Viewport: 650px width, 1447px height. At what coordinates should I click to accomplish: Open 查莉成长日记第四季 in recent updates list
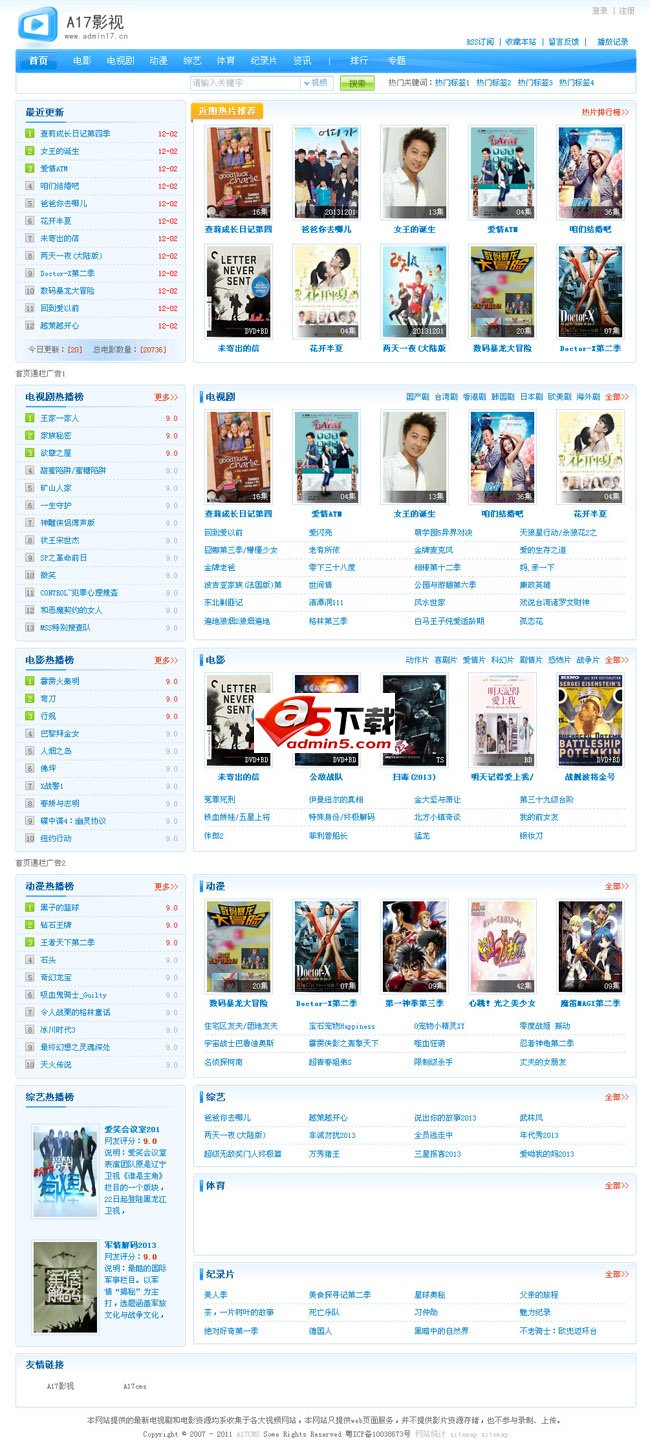point(75,133)
